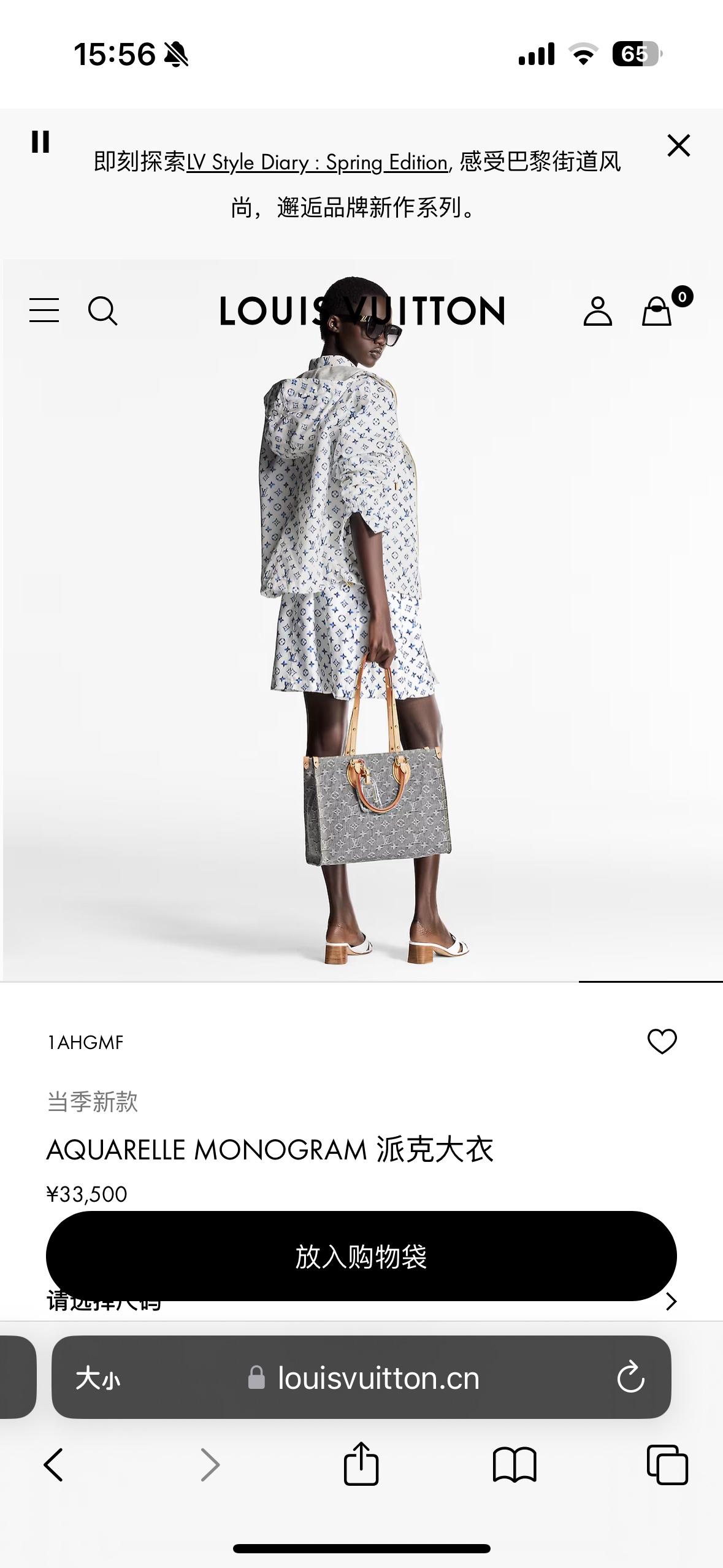
Task: Open Safari bookmarks
Action: 515,1465
